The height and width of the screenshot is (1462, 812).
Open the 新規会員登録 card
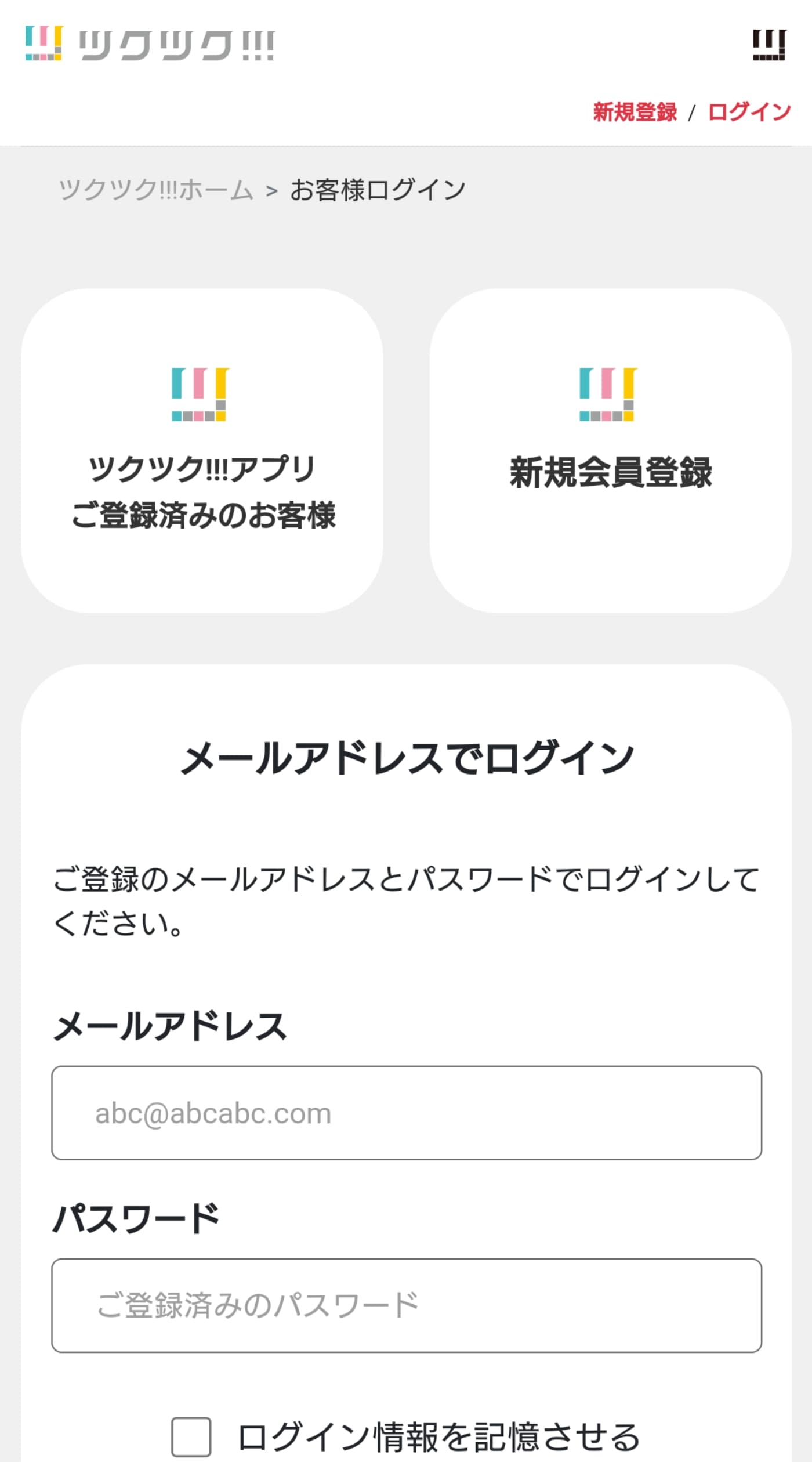[x=610, y=450]
